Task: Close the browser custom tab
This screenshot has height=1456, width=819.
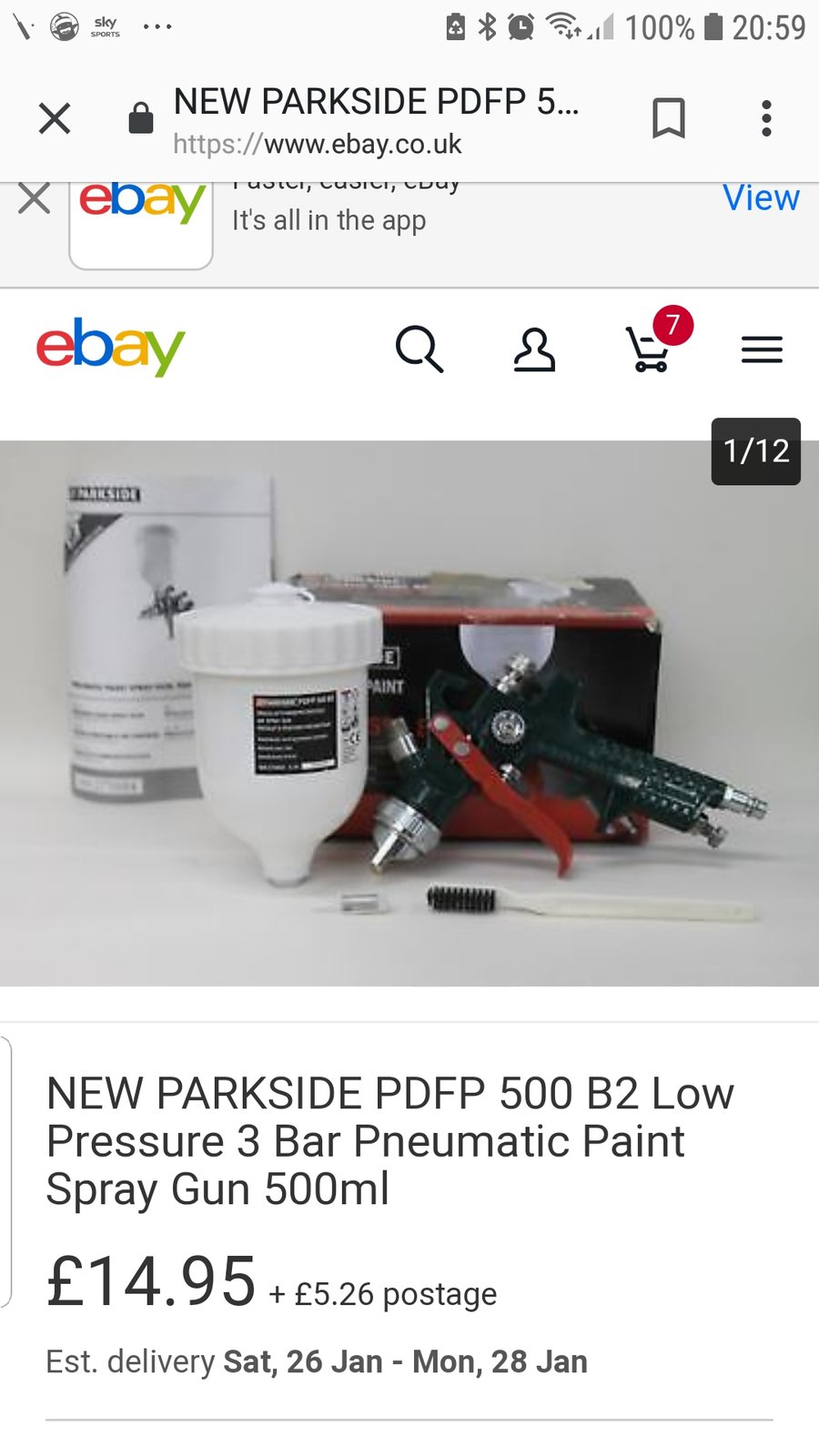Action: [55, 118]
